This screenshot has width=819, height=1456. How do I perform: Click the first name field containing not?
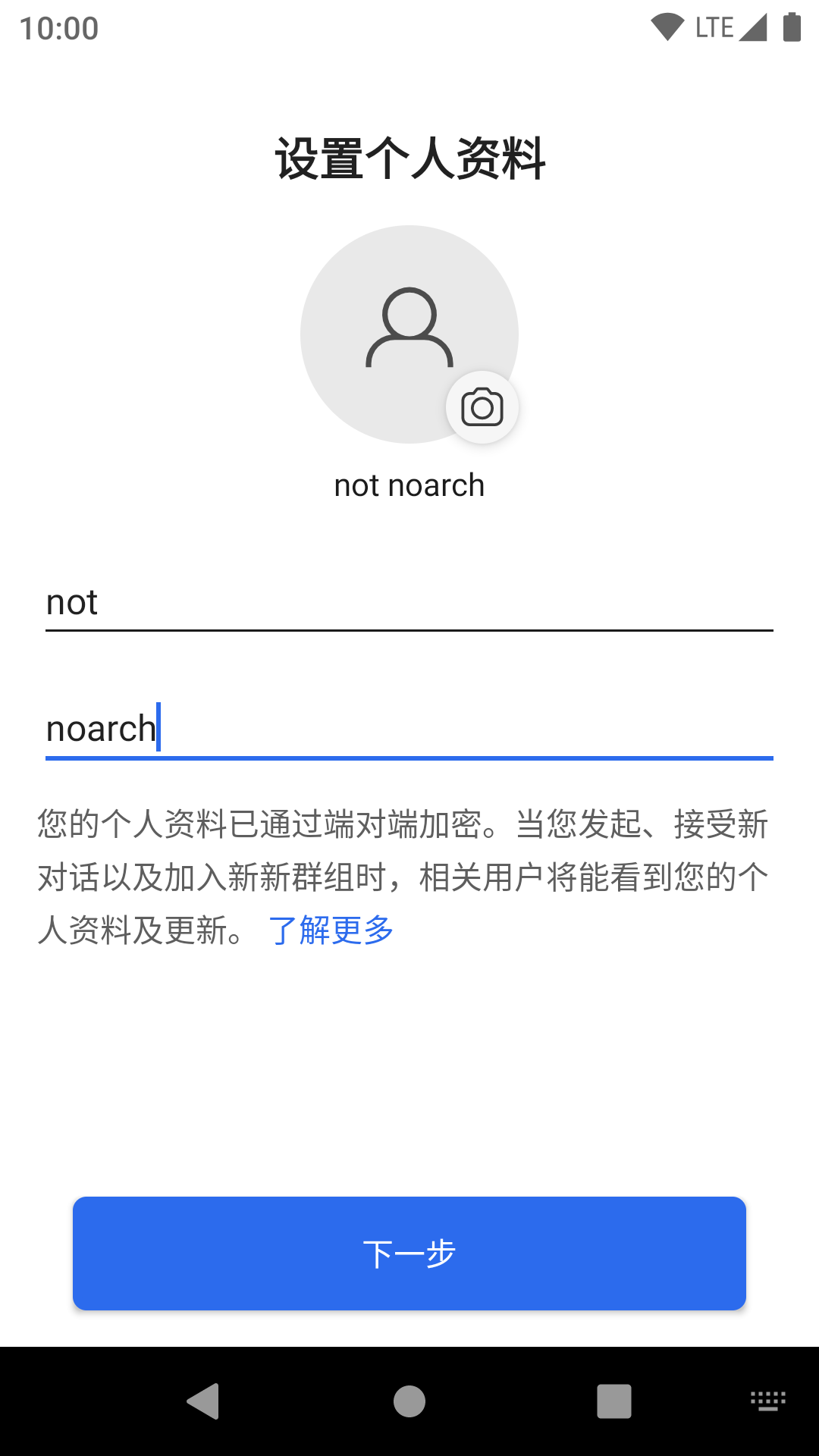[x=303, y=601]
